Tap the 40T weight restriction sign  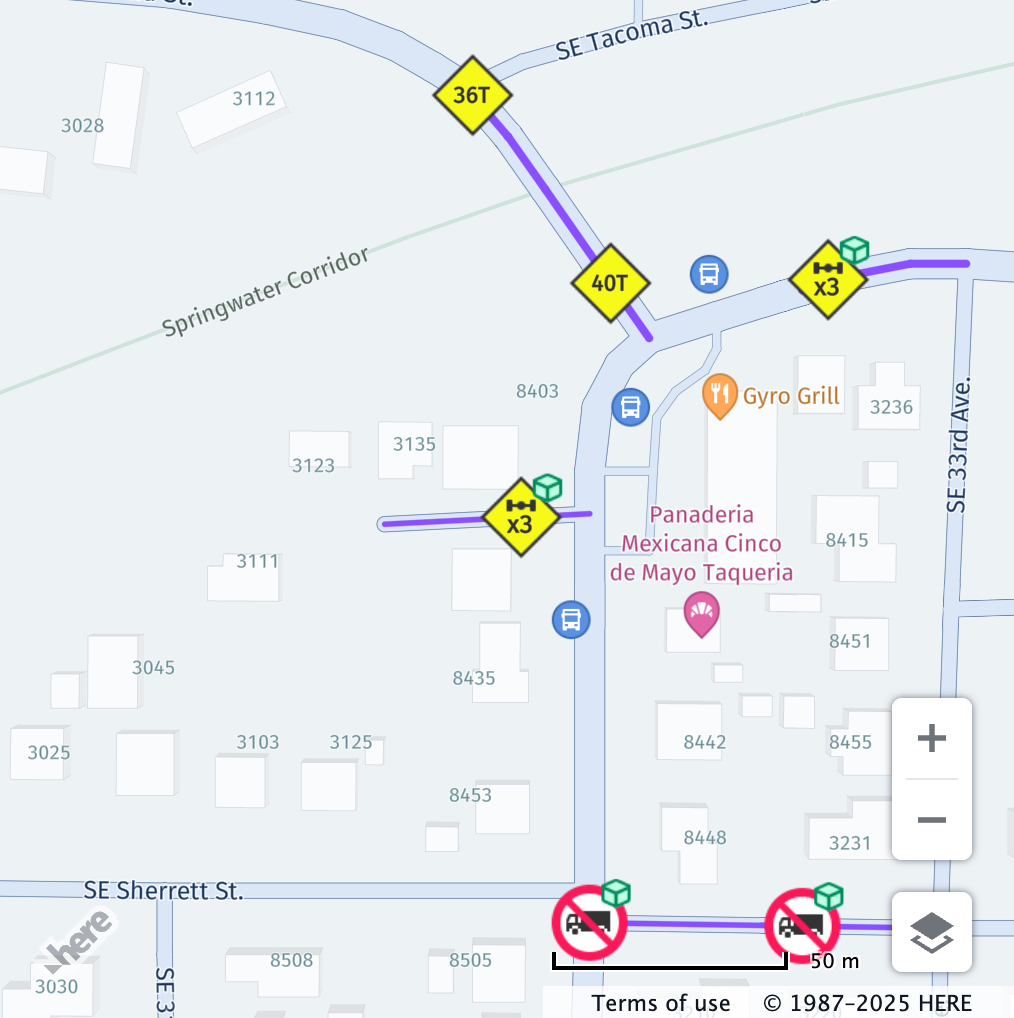(610, 283)
